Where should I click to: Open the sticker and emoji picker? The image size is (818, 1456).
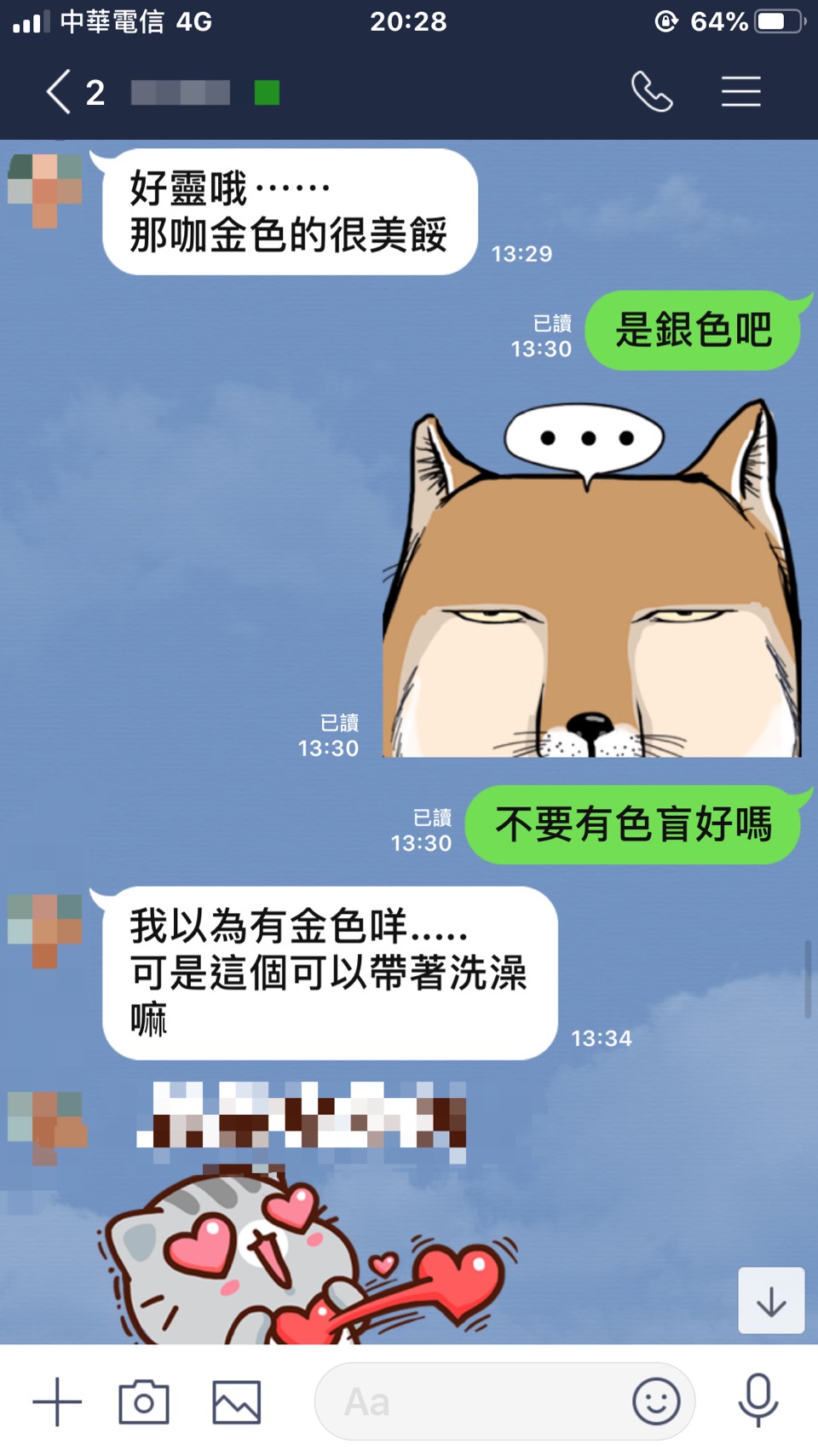656,1401
